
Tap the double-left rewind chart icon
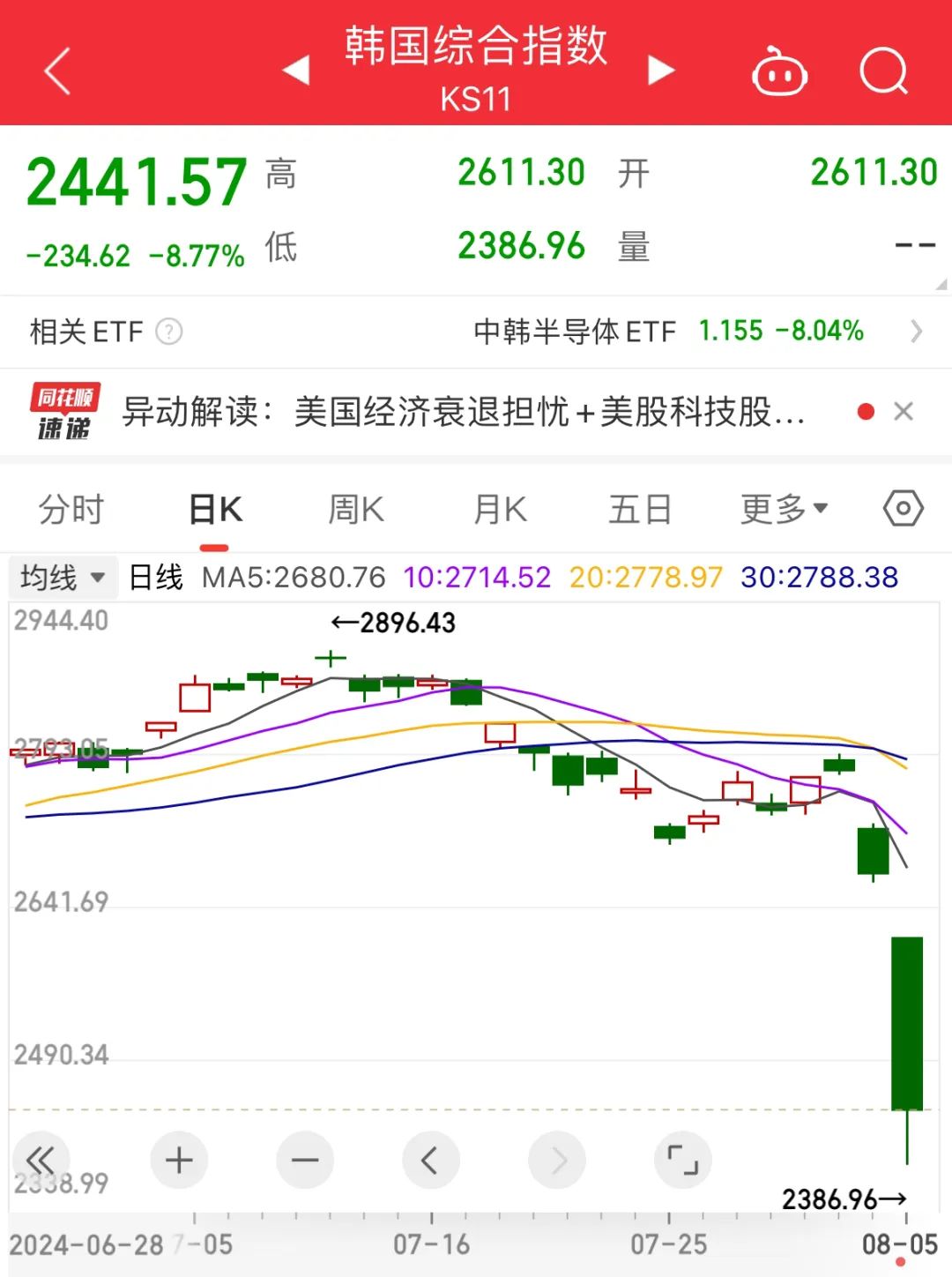point(41,1161)
